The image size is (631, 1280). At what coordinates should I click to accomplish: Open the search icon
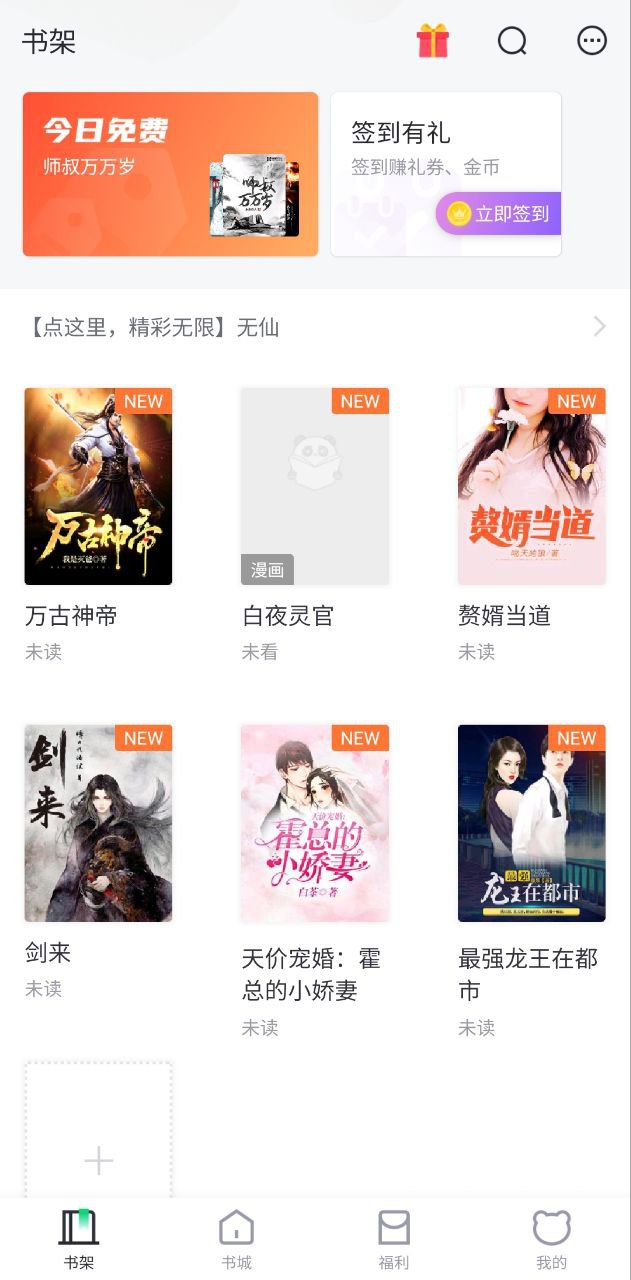point(512,41)
